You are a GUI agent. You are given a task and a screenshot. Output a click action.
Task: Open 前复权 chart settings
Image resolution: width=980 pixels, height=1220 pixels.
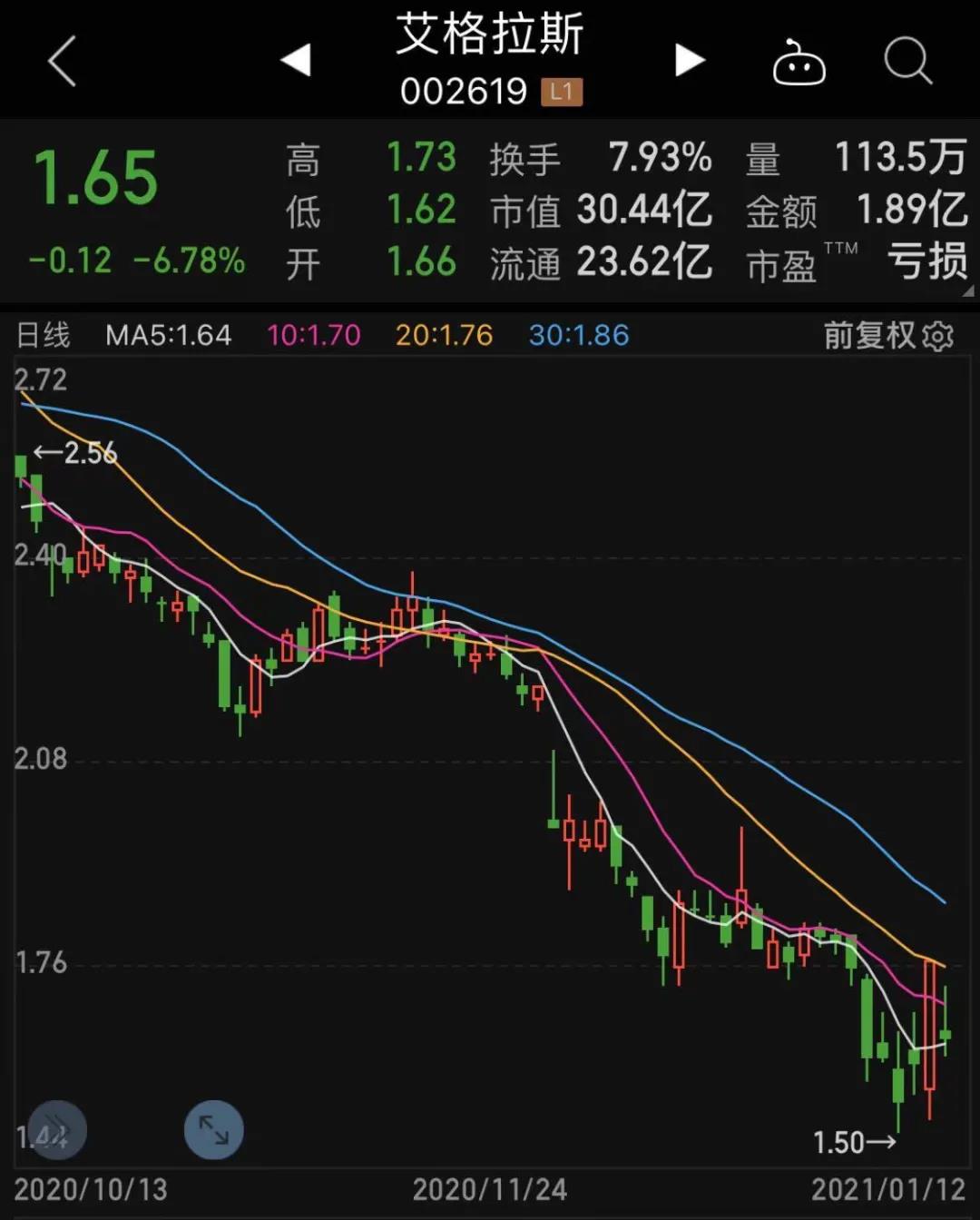(x=888, y=336)
